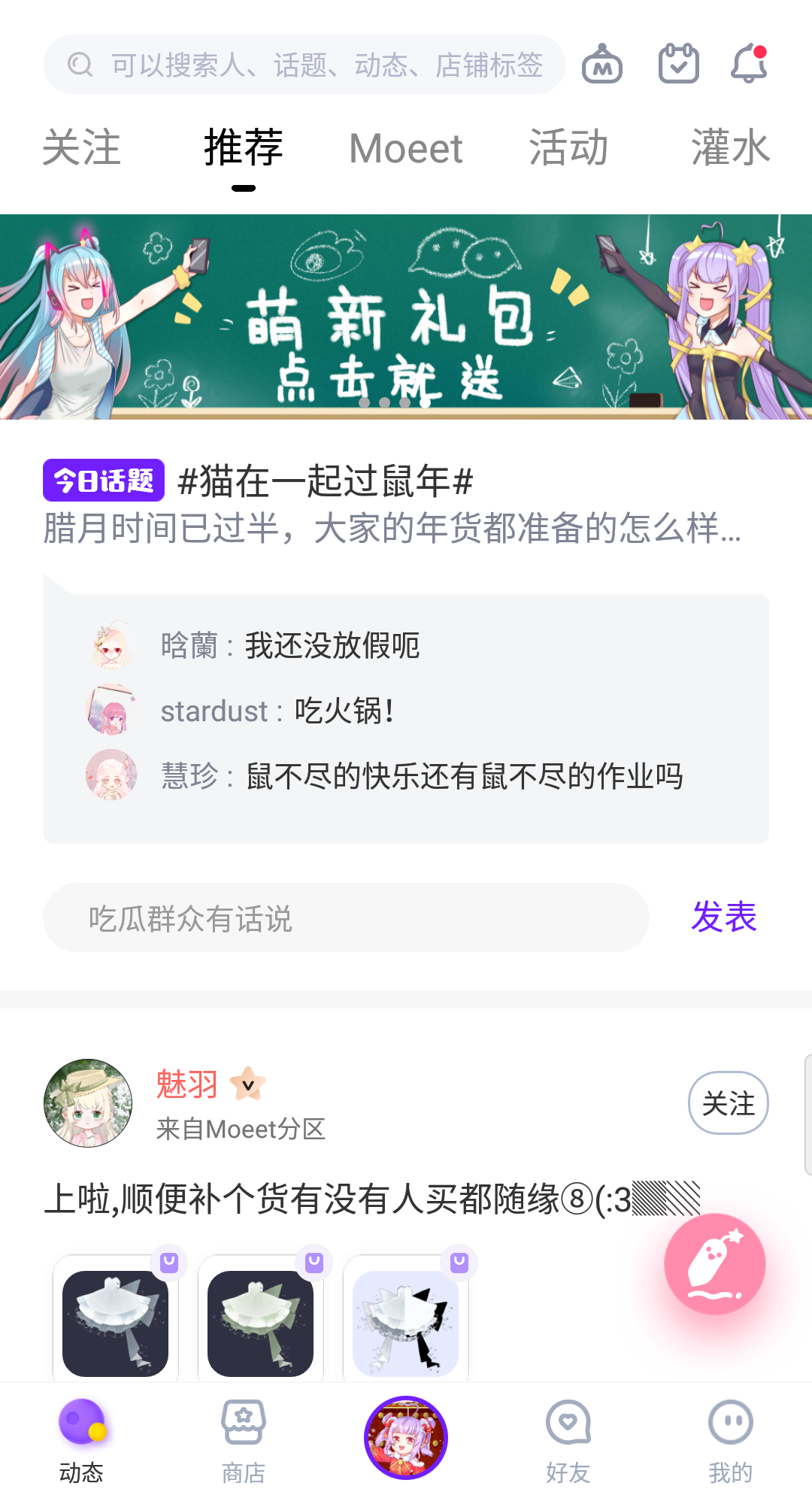
Task: Tap the V membership badge next to 魅羽
Action: [x=248, y=1085]
